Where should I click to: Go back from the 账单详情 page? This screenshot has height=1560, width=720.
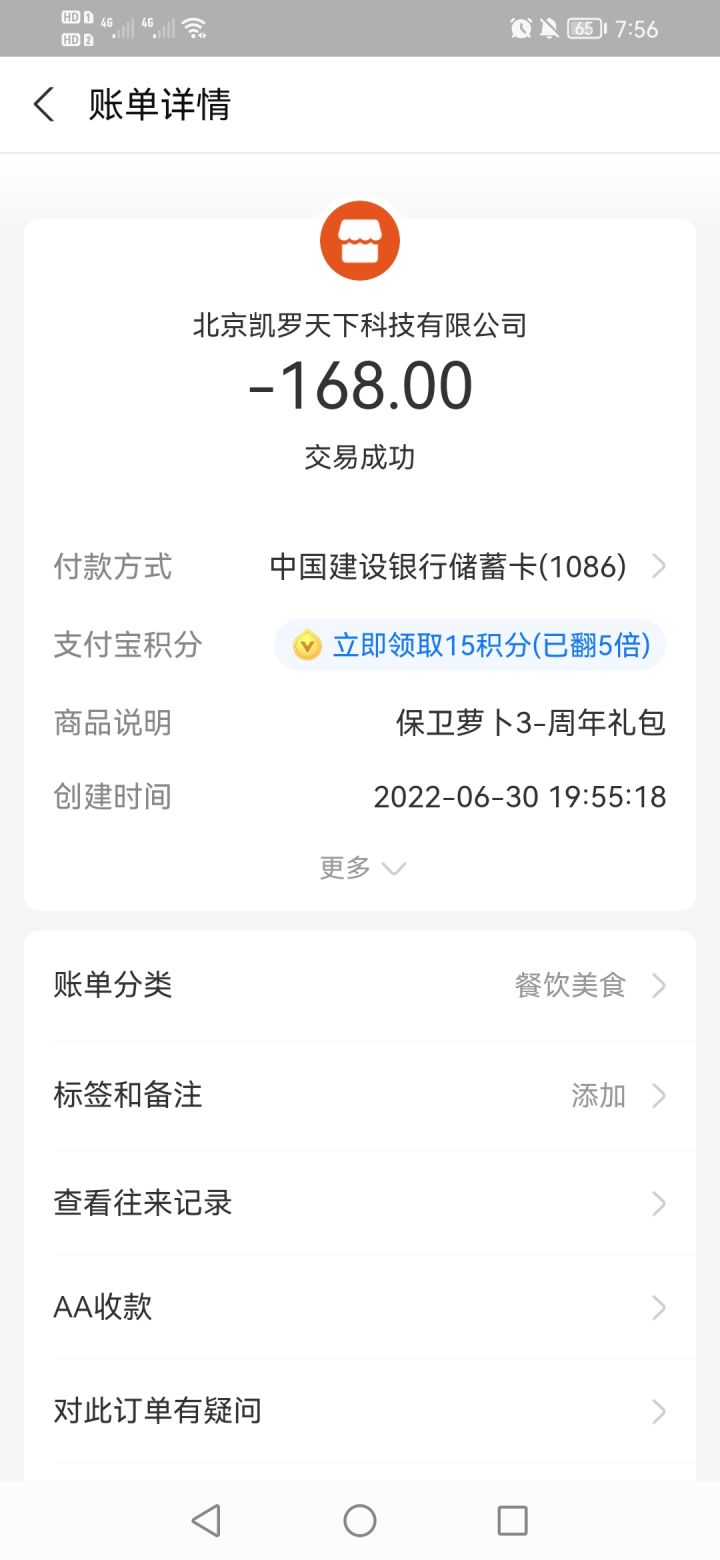(44, 105)
